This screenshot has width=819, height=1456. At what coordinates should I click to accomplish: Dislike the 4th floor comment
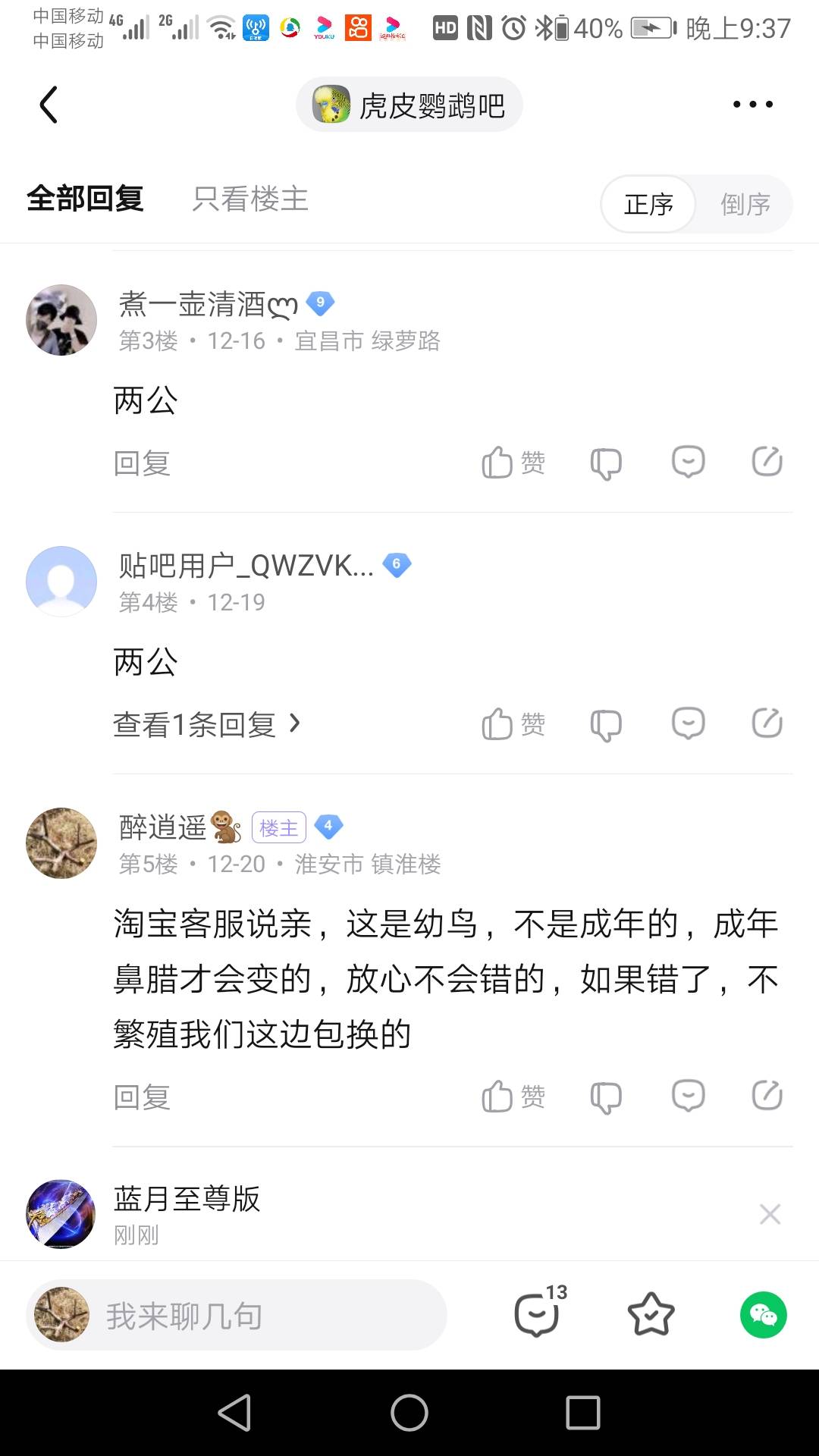pos(605,723)
